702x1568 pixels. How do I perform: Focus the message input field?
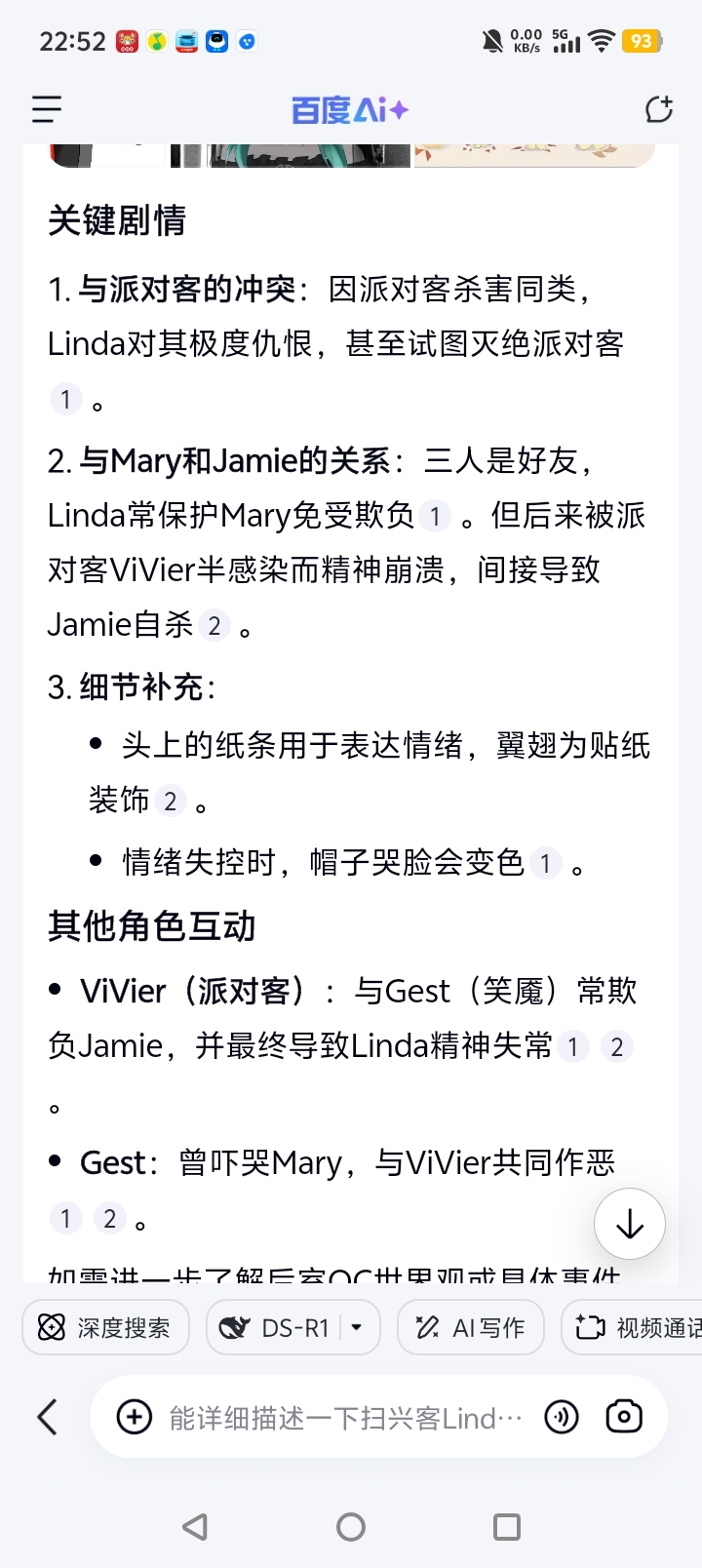pyautogui.click(x=345, y=1418)
